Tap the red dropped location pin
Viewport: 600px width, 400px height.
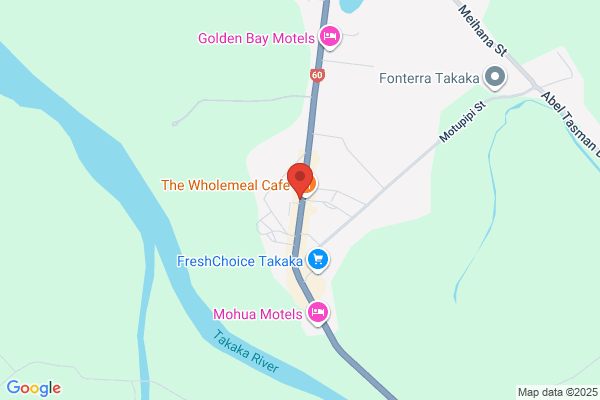(x=300, y=181)
